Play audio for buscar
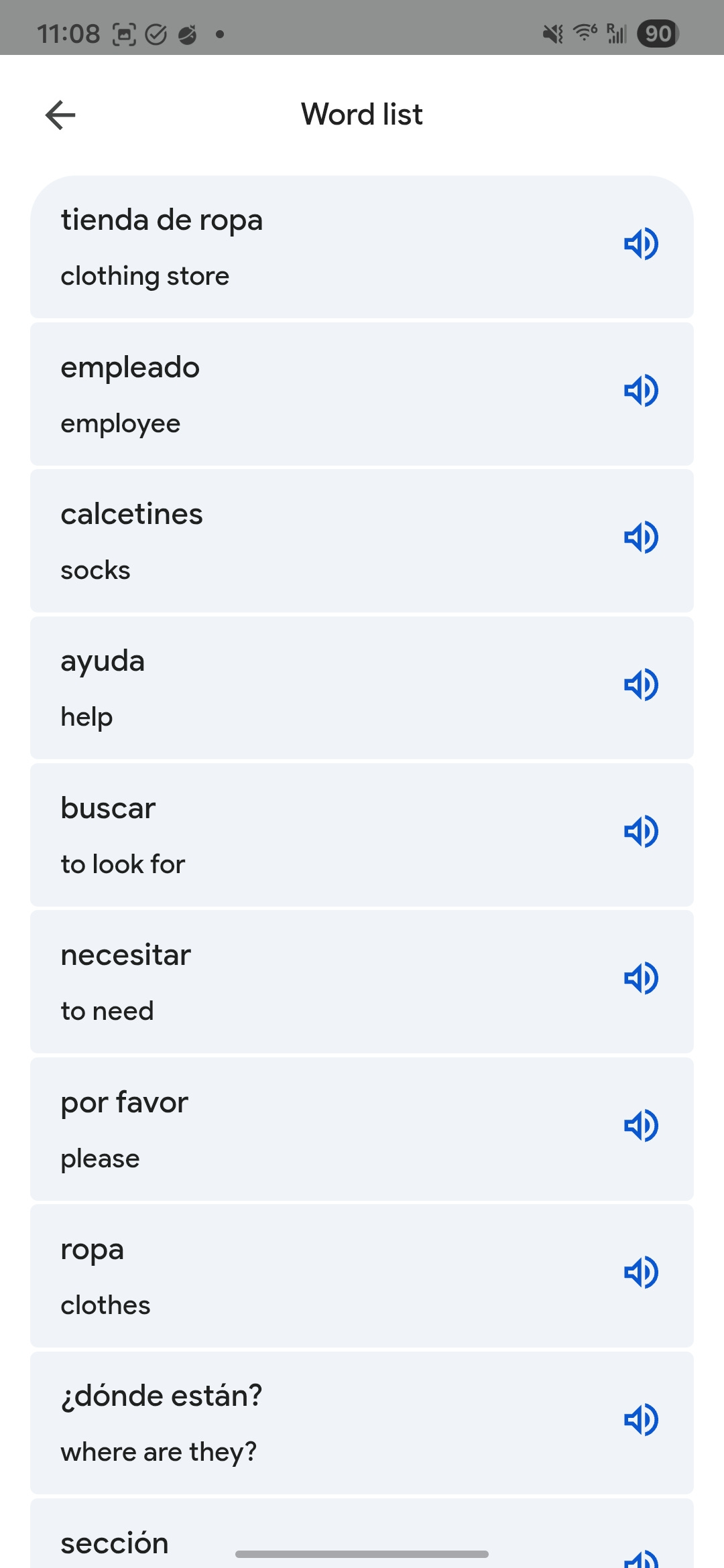This screenshot has width=724, height=1568. (641, 832)
